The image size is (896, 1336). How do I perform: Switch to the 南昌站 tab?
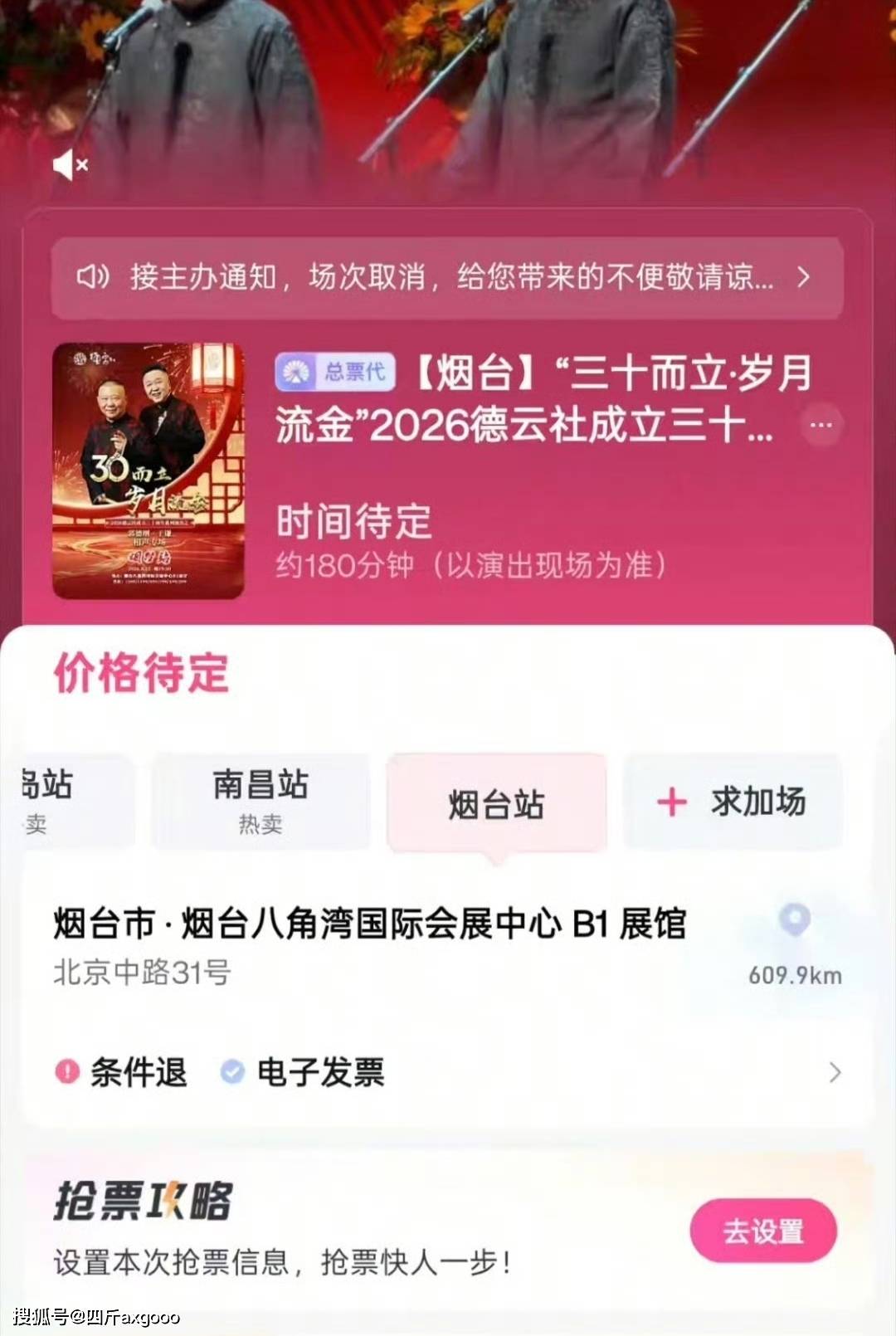(261, 801)
